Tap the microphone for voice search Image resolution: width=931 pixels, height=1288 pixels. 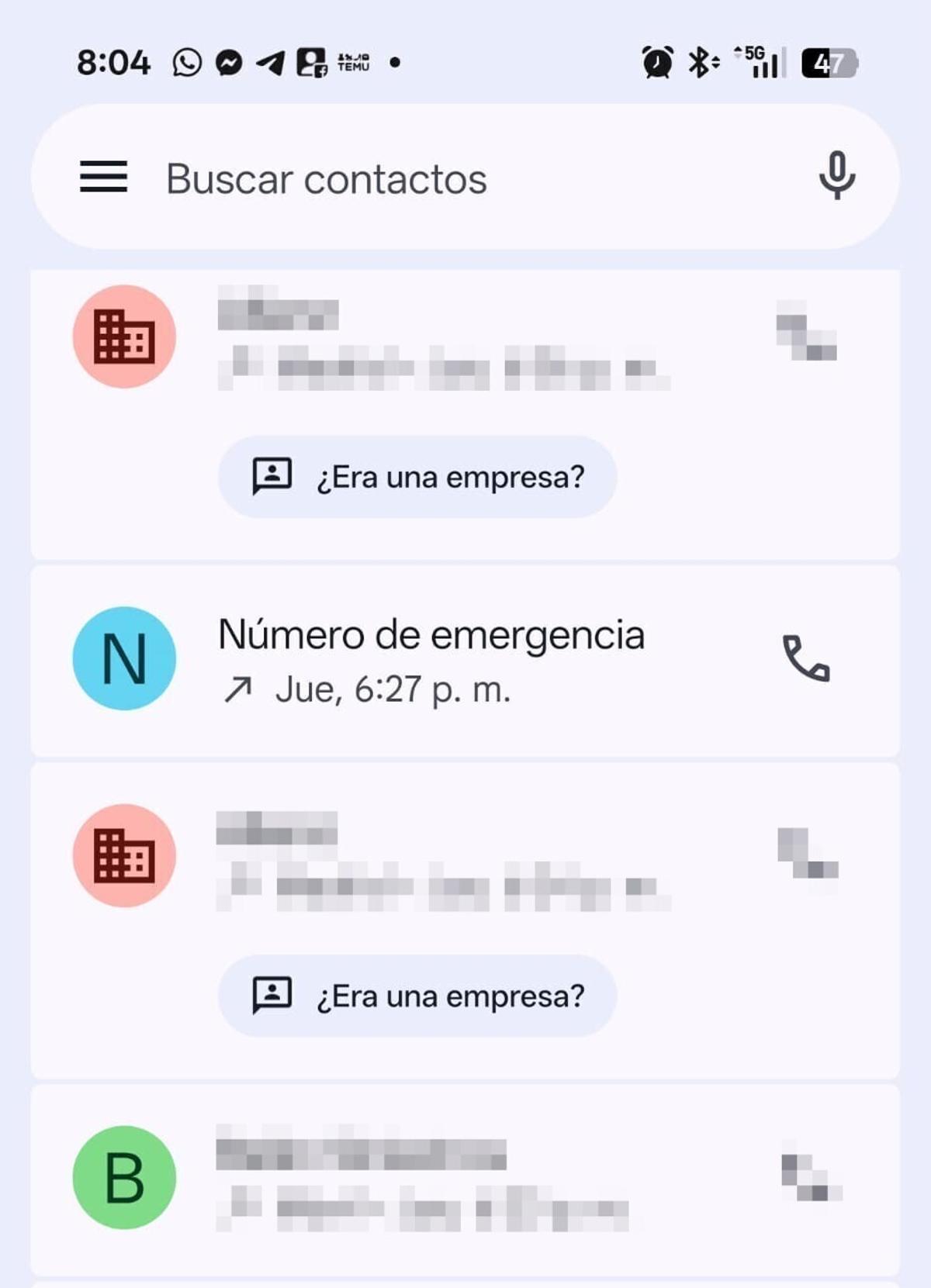click(836, 178)
